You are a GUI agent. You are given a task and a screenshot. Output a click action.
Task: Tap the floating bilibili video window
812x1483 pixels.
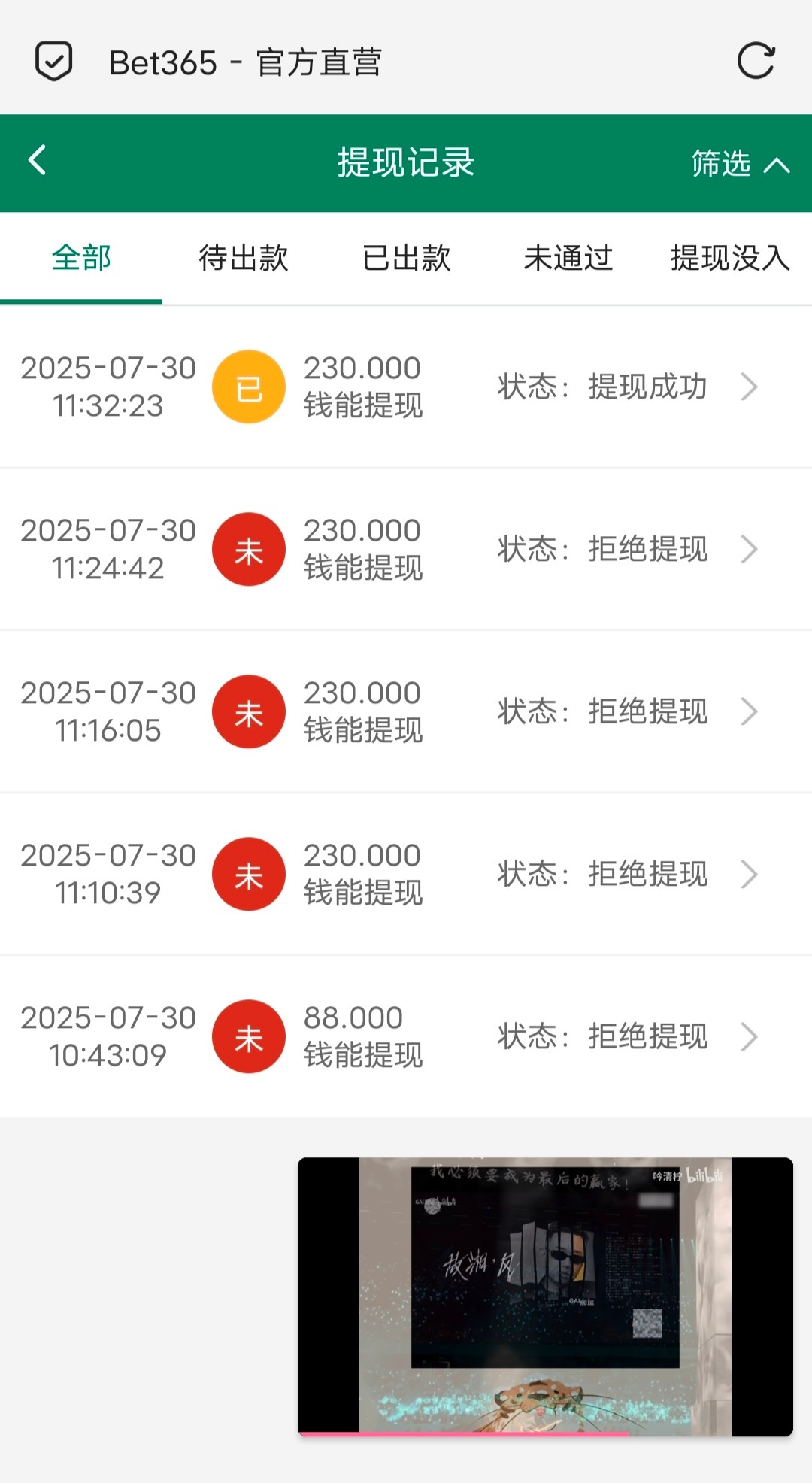pos(545,1296)
